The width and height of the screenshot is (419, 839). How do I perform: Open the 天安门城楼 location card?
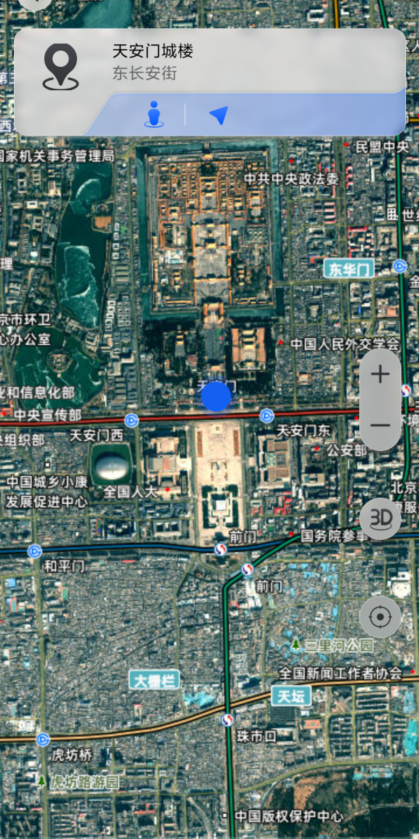[210, 82]
